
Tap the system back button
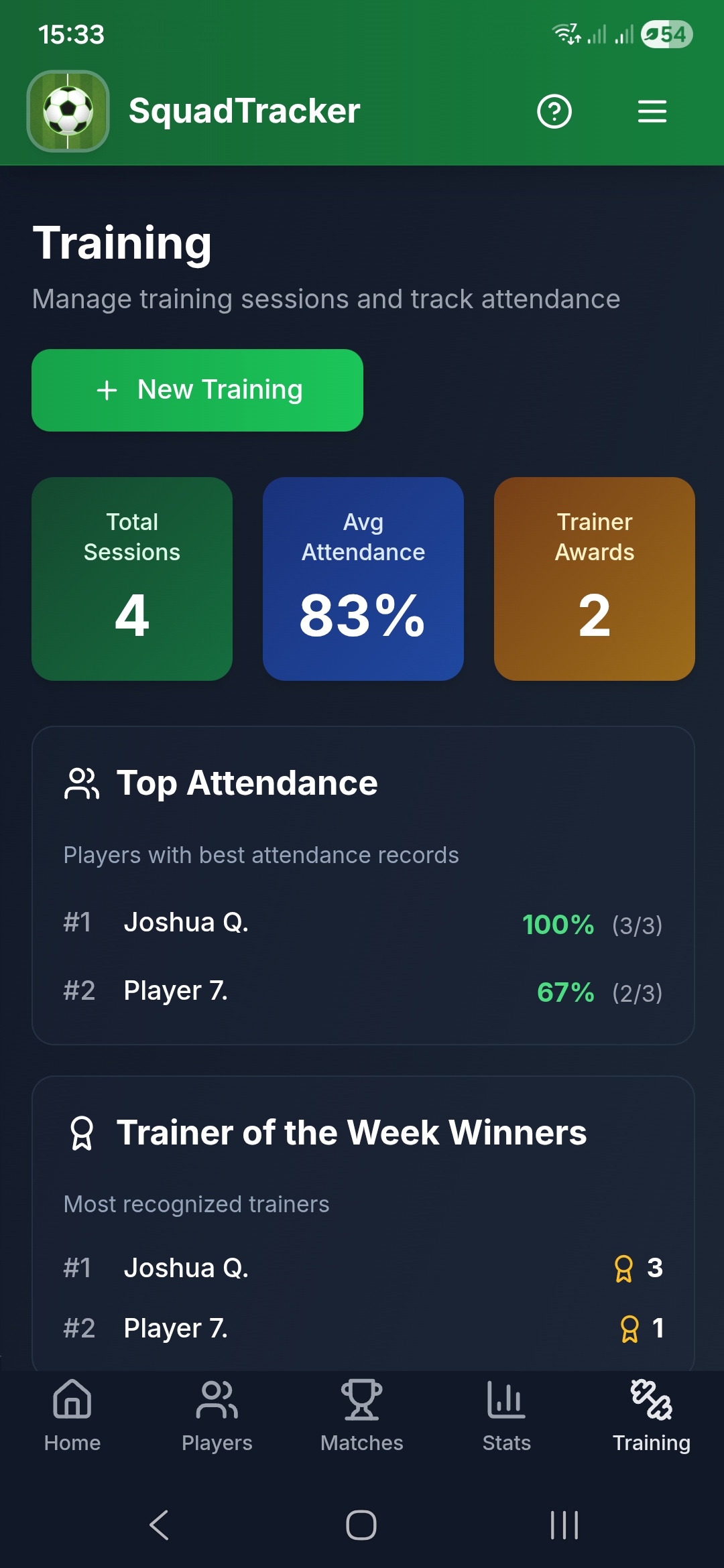click(x=160, y=1525)
